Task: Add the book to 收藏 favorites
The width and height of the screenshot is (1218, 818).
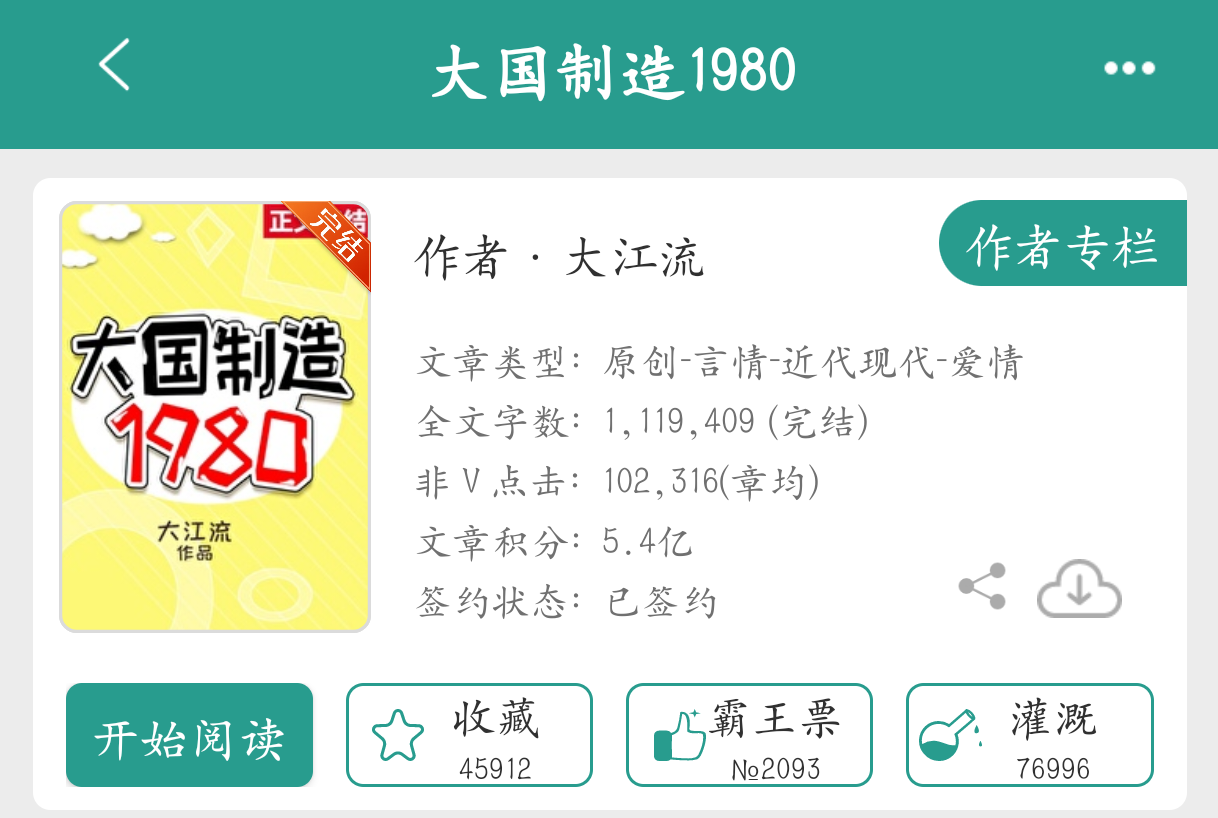Action: click(469, 736)
